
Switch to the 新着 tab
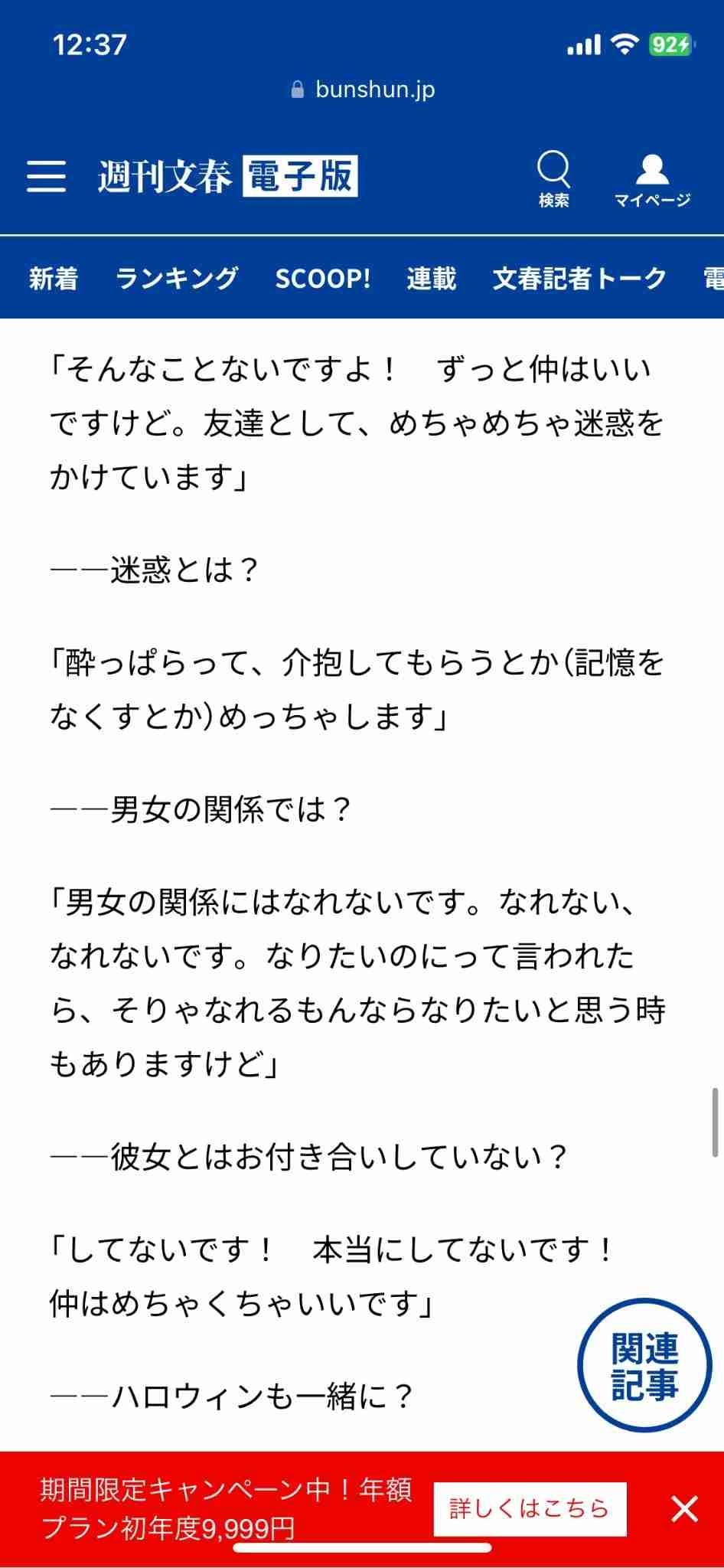click(x=54, y=278)
